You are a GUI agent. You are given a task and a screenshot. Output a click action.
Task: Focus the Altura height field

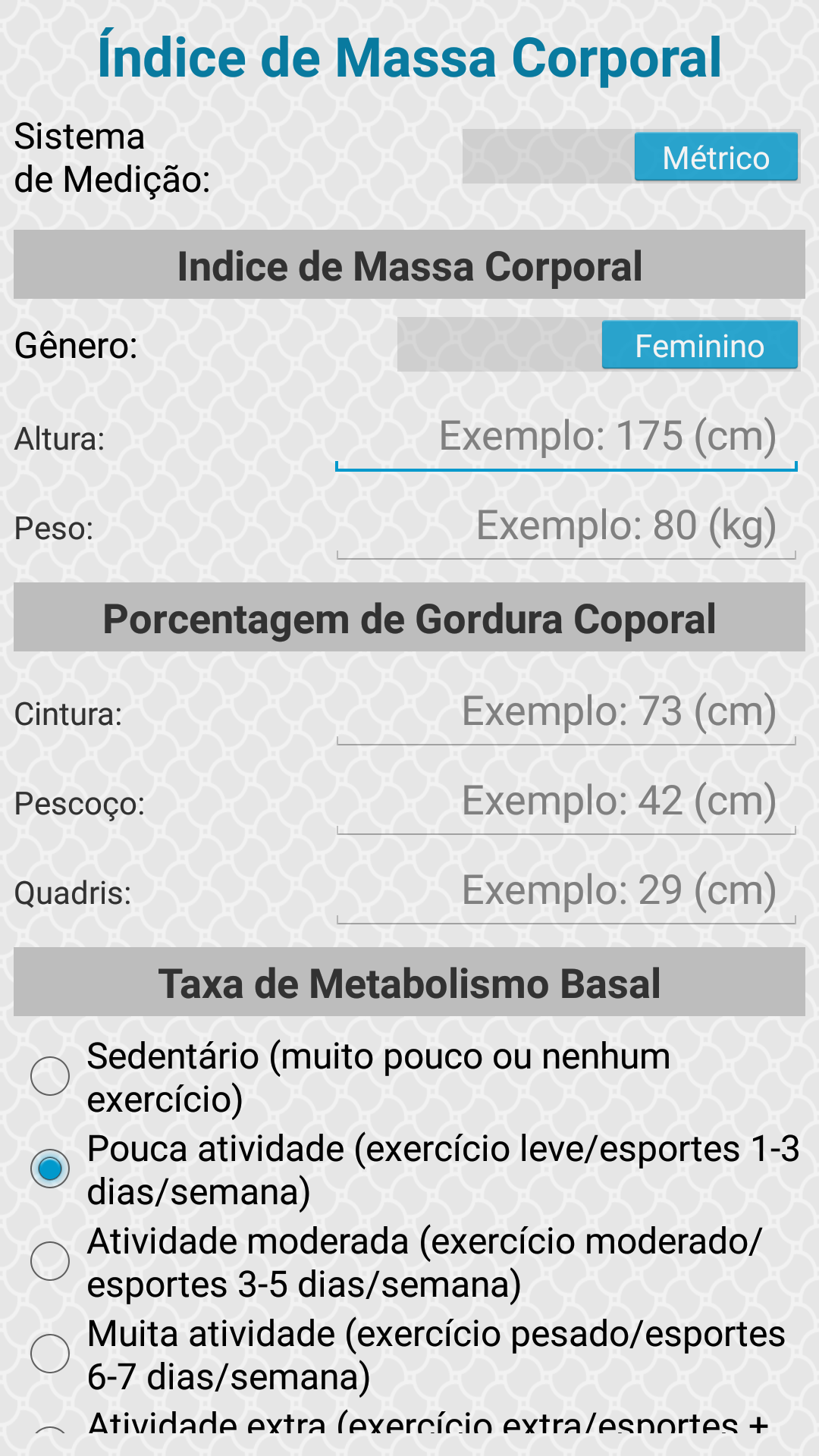coord(566,438)
